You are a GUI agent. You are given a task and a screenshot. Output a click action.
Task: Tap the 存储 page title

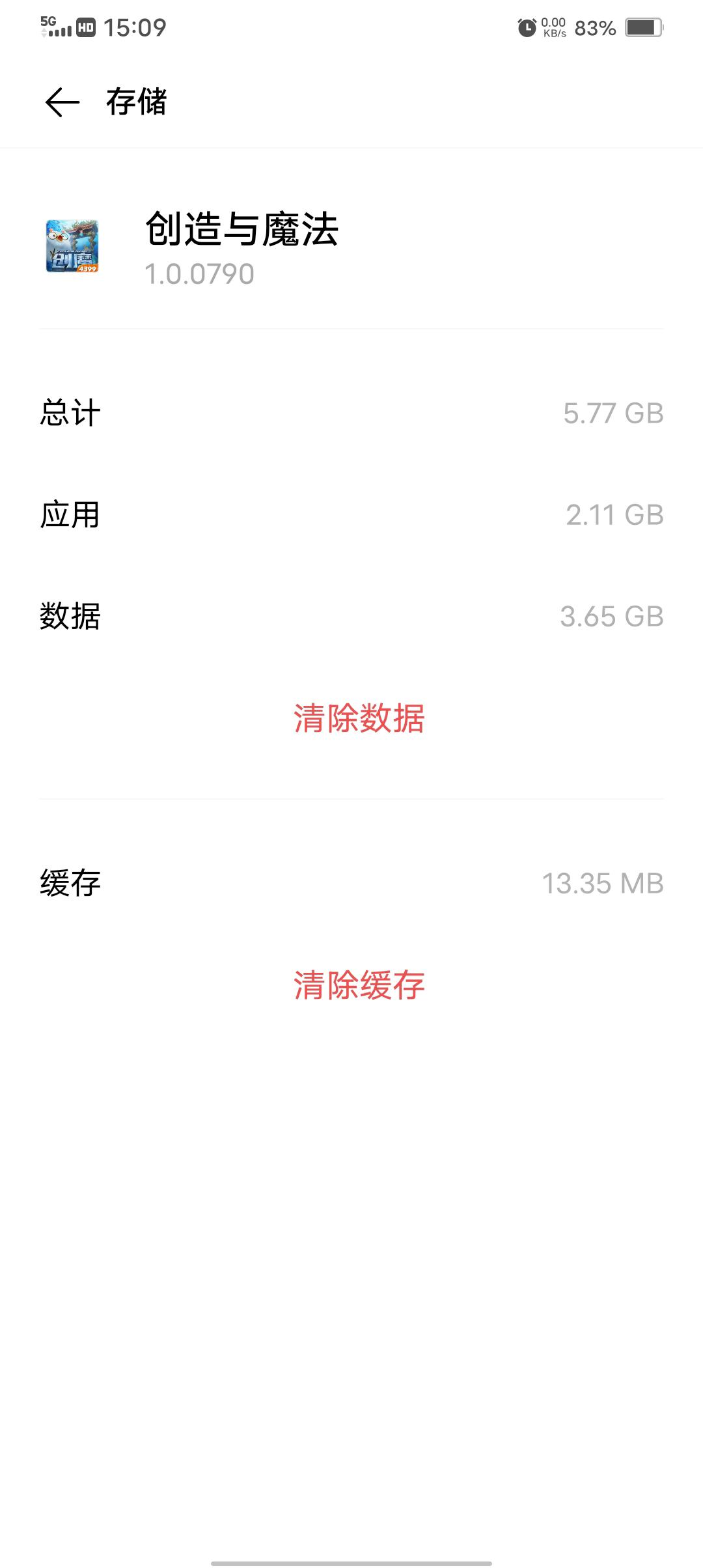click(x=135, y=102)
